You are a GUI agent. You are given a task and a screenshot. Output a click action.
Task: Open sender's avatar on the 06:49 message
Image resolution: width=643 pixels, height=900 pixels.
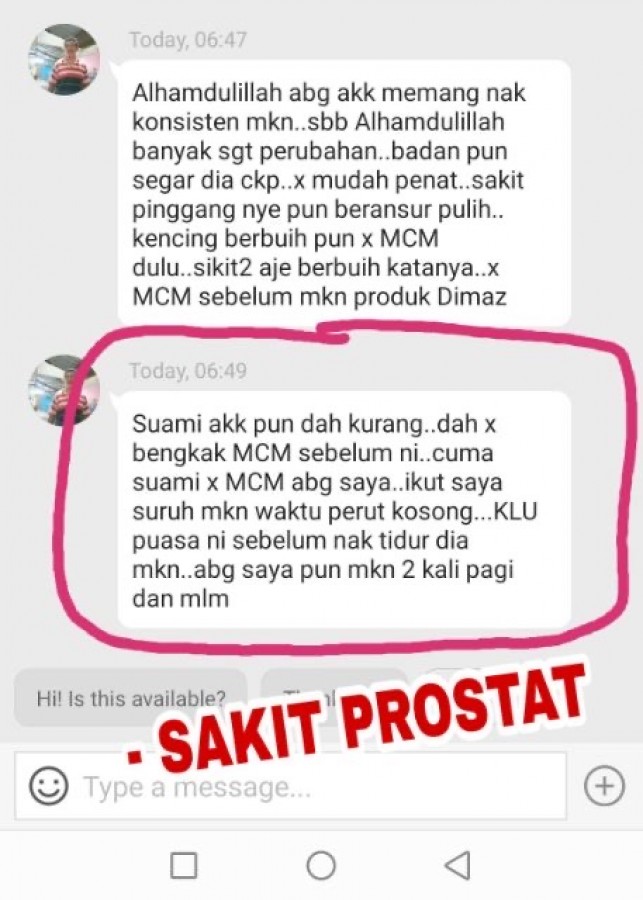pos(63,390)
